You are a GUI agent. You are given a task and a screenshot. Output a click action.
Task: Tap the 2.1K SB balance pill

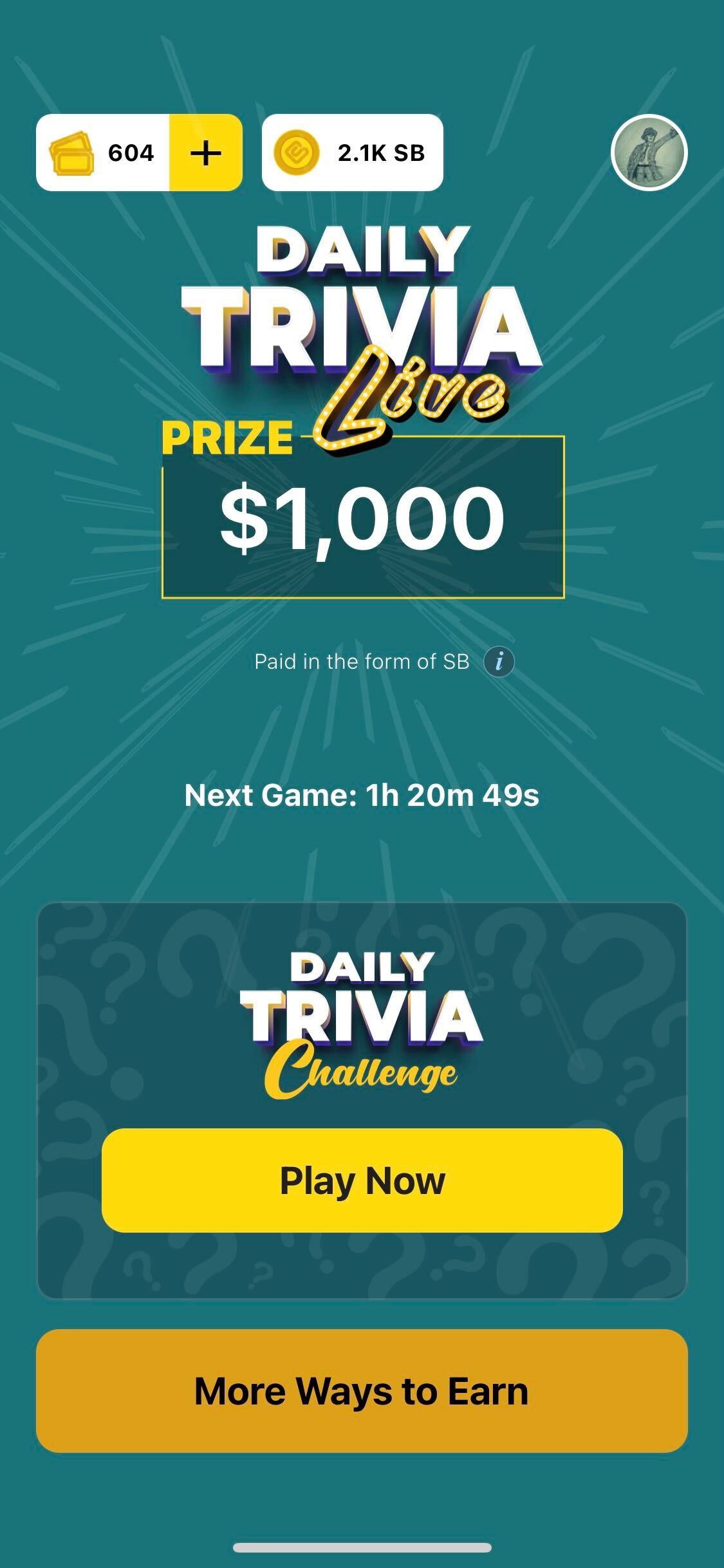353,153
